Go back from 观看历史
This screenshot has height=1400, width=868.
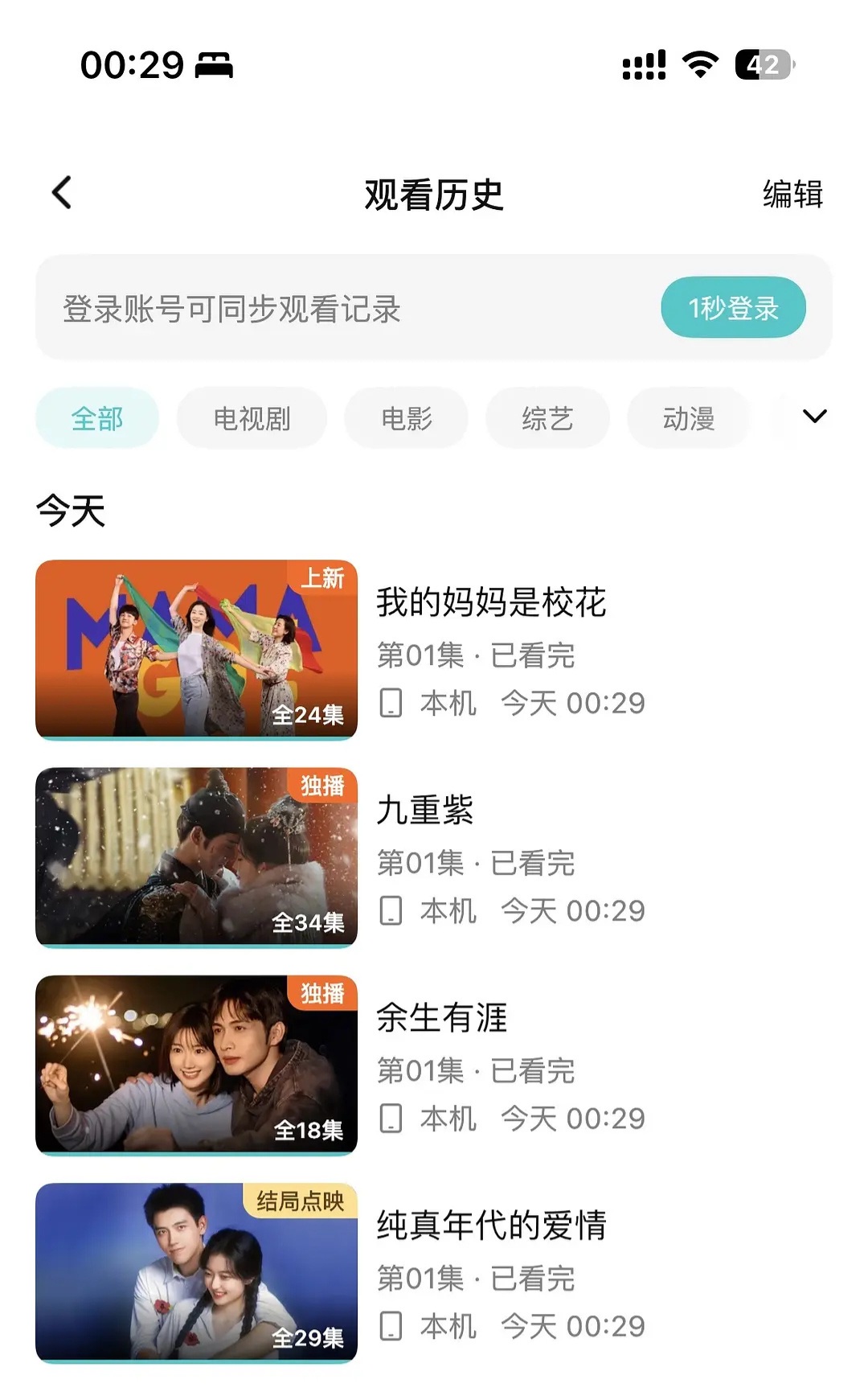click(x=62, y=193)
